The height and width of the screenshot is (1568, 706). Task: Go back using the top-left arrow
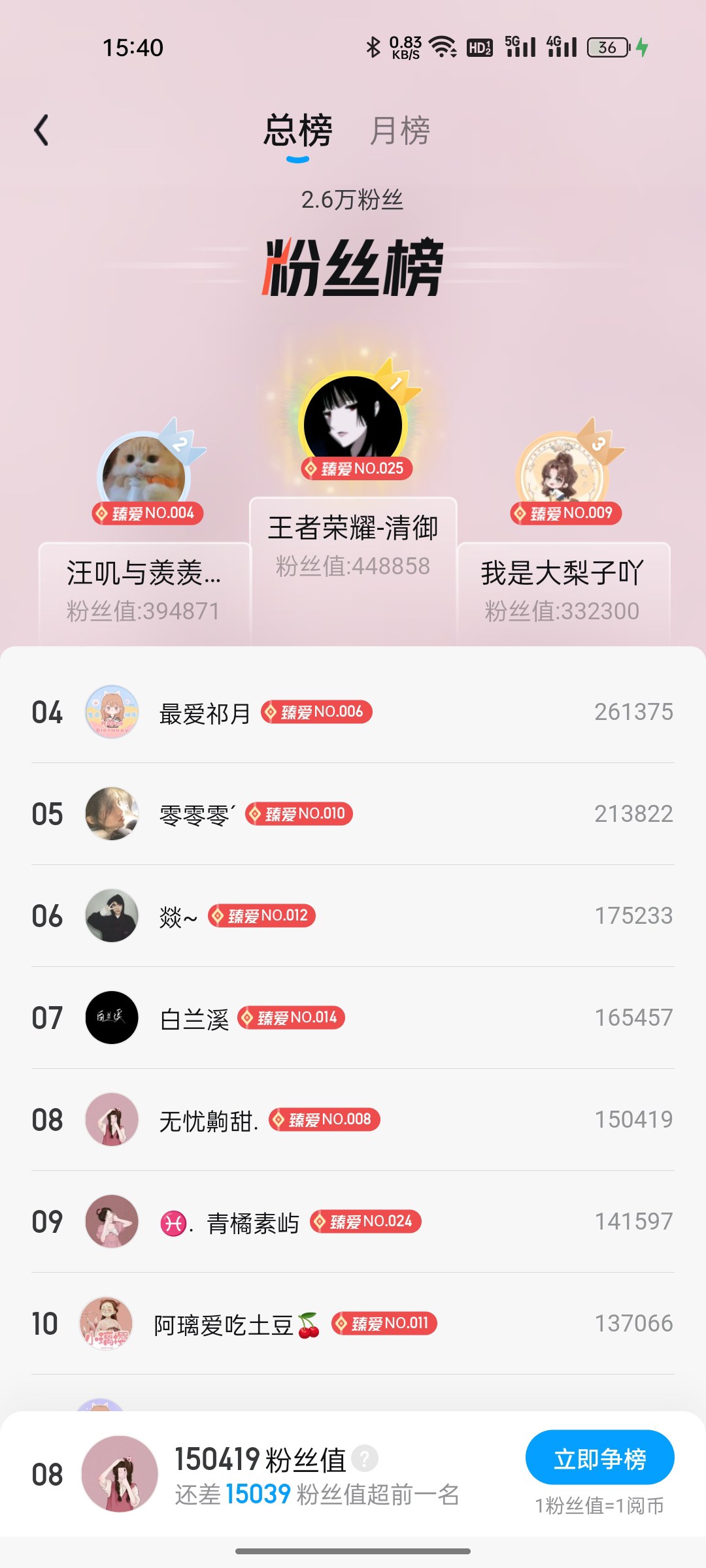tap(41, 130)
